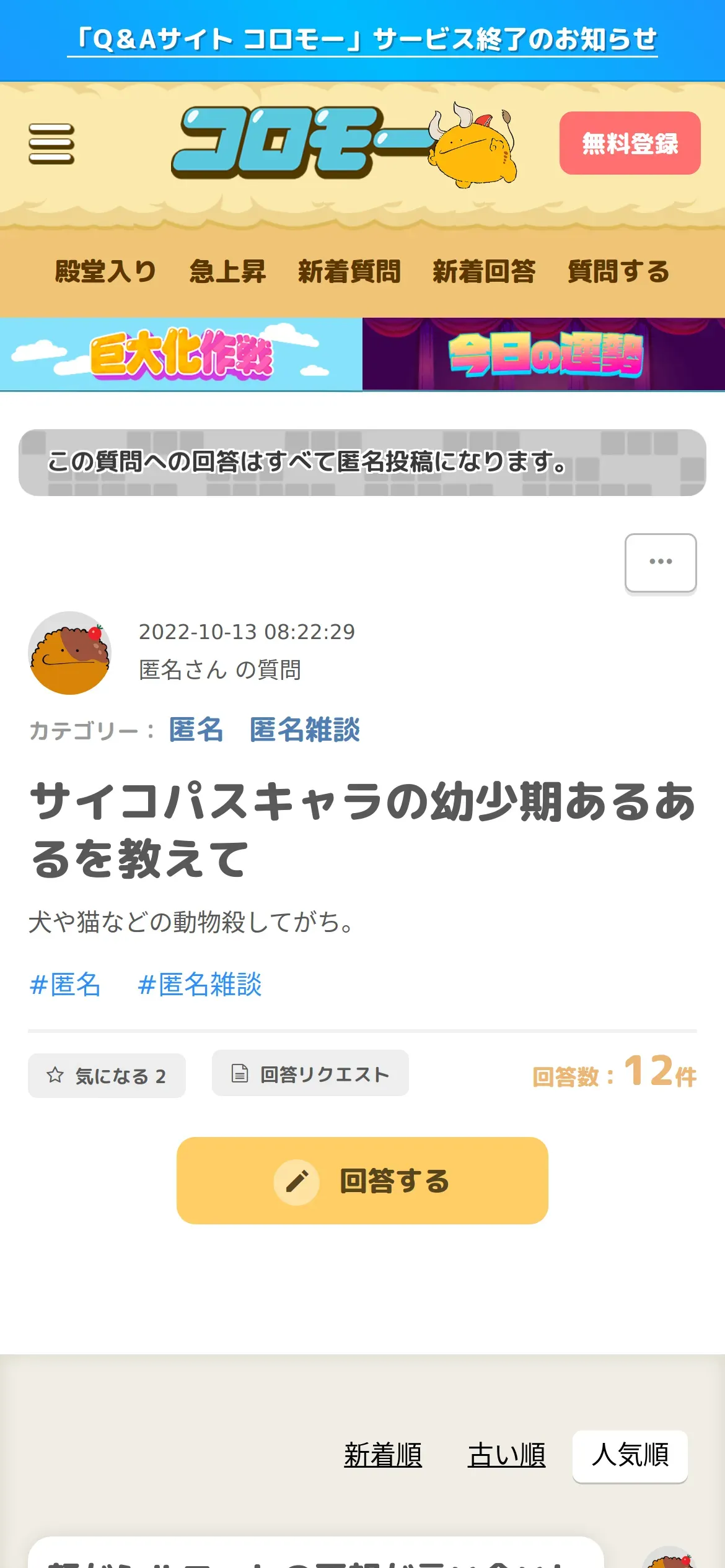
Task: Sort answers by 新着順
Action: coord(383,1455)
